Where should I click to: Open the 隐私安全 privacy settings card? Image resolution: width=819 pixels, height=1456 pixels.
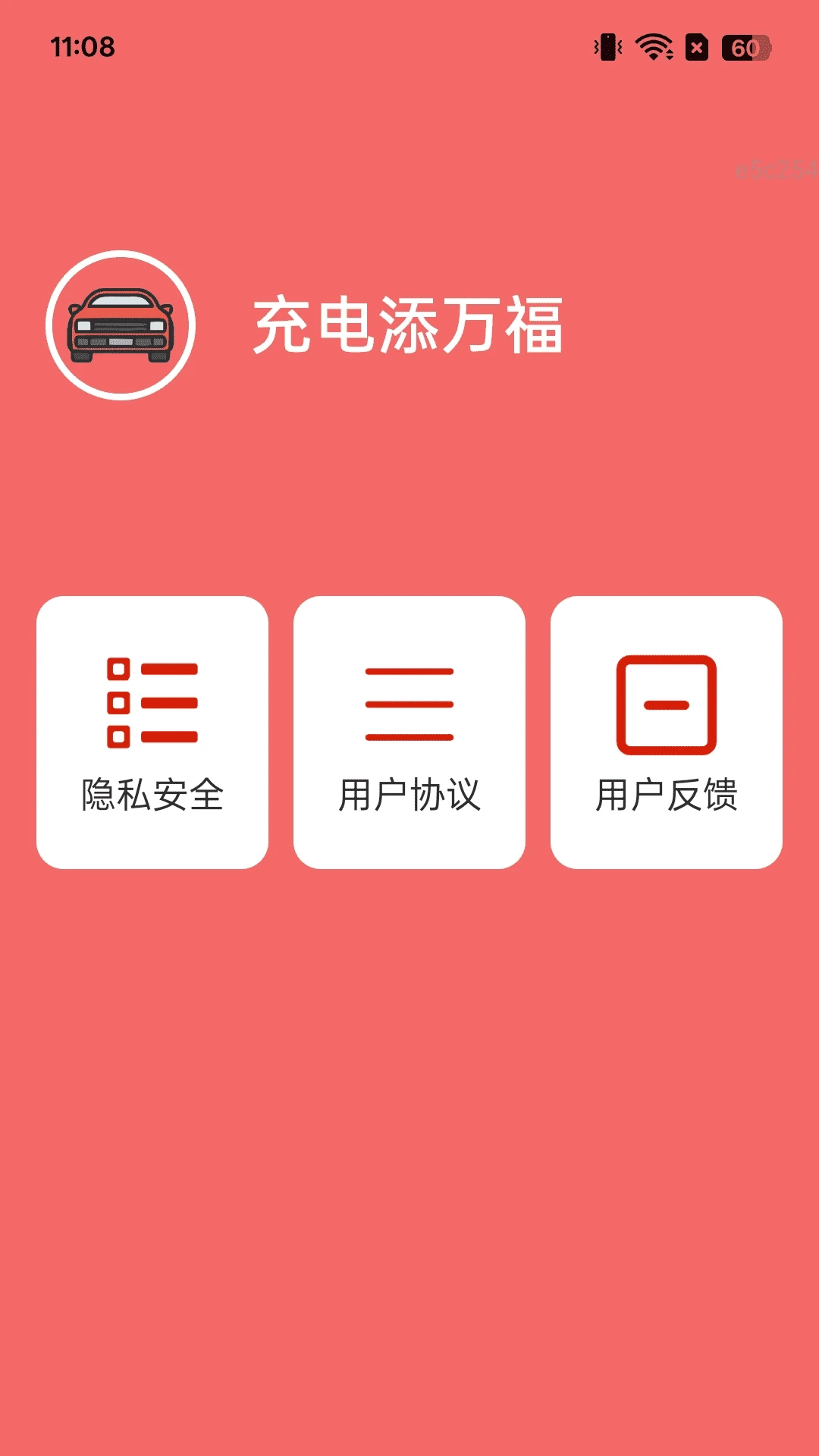tap(152, 732)
